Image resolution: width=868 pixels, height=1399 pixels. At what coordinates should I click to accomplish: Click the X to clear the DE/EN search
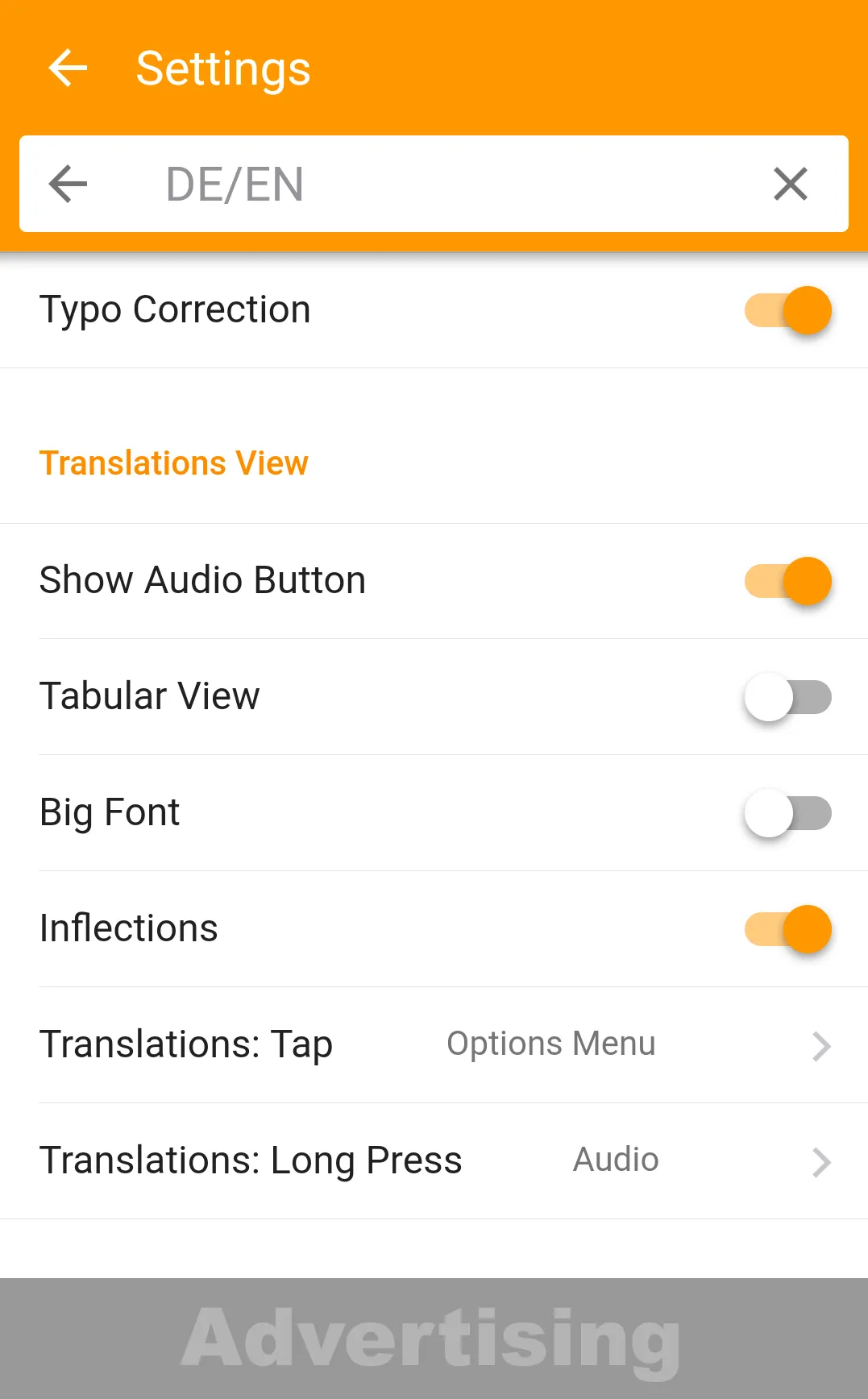[x=790, y=185]
